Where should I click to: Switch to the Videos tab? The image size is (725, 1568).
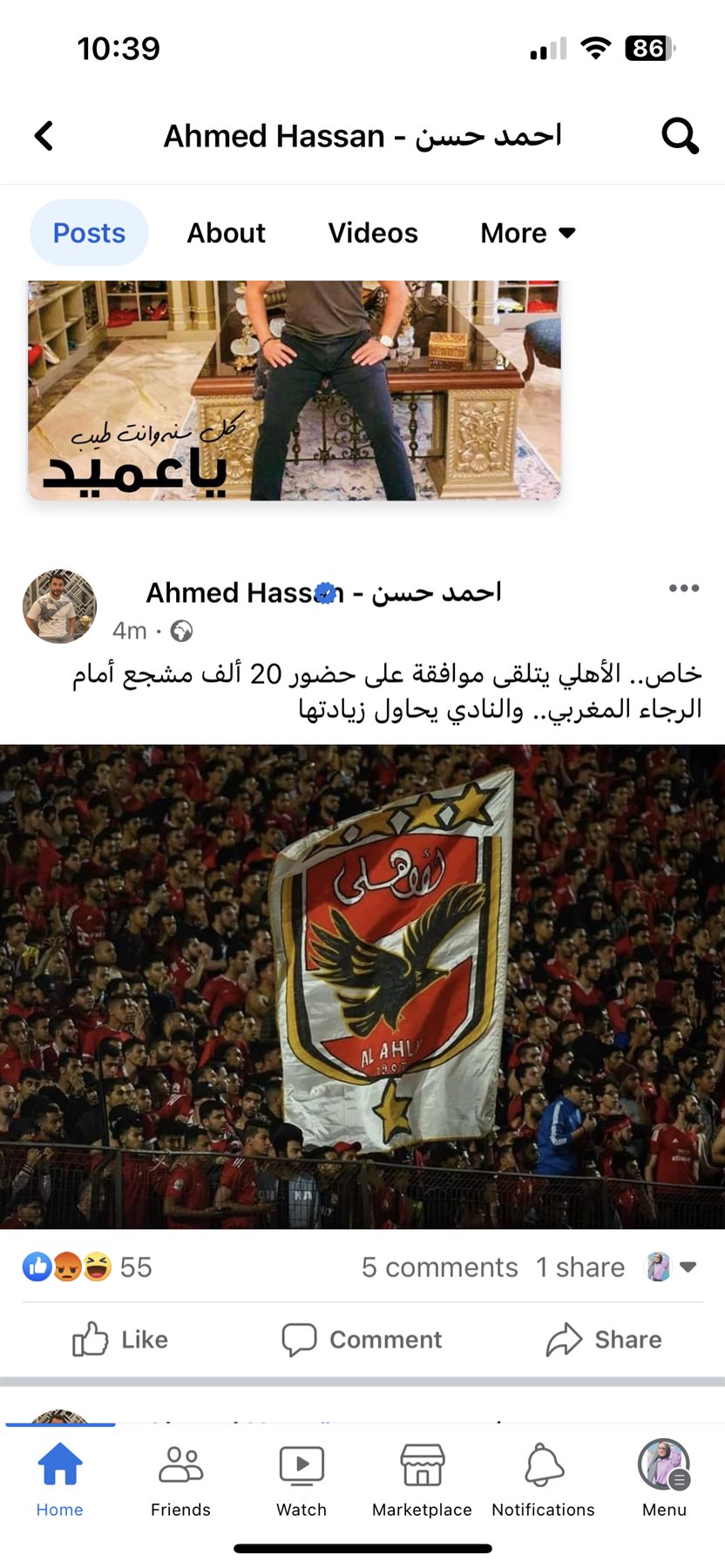click(373, 233)
